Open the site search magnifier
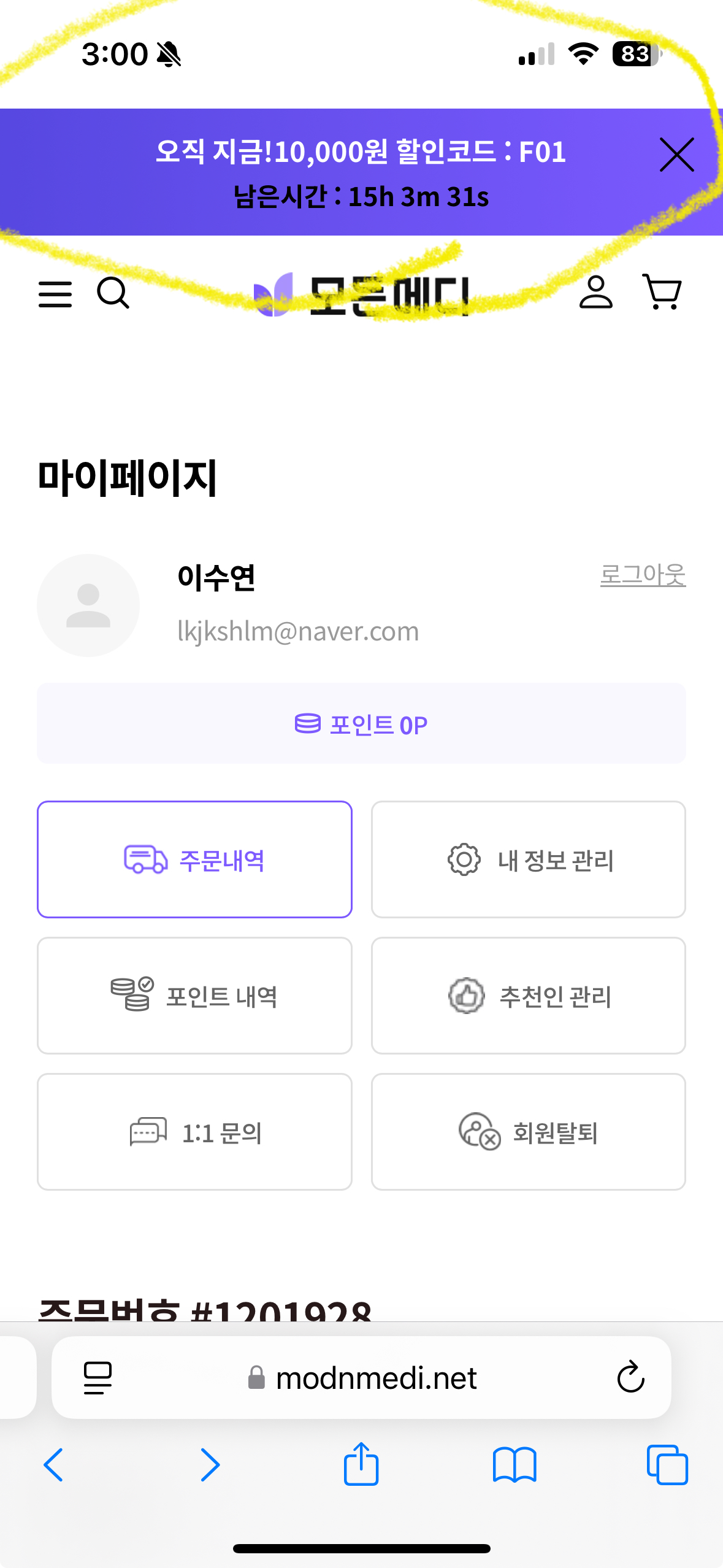The image size is (723, 1568). tap(113, 293)
